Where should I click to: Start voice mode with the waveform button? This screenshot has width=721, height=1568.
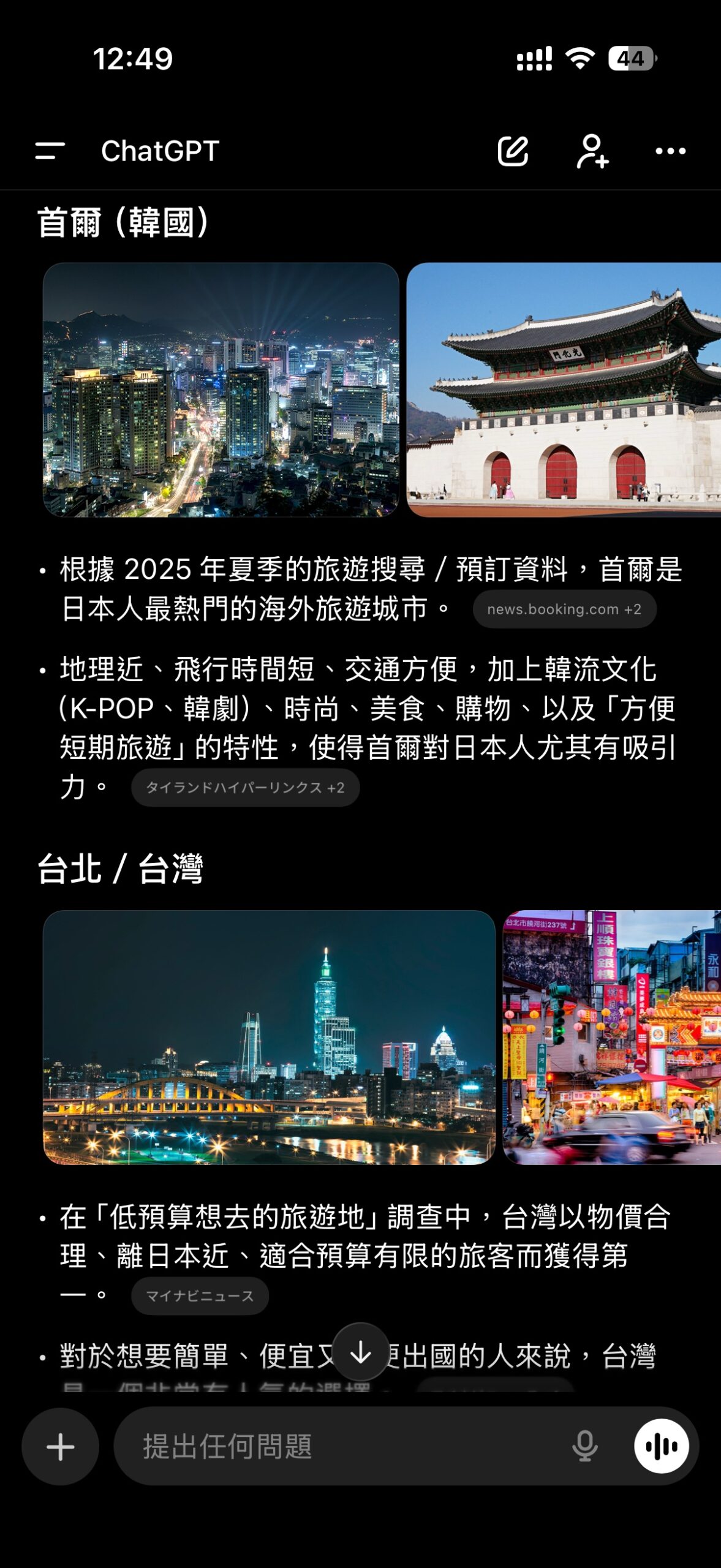661,1447
